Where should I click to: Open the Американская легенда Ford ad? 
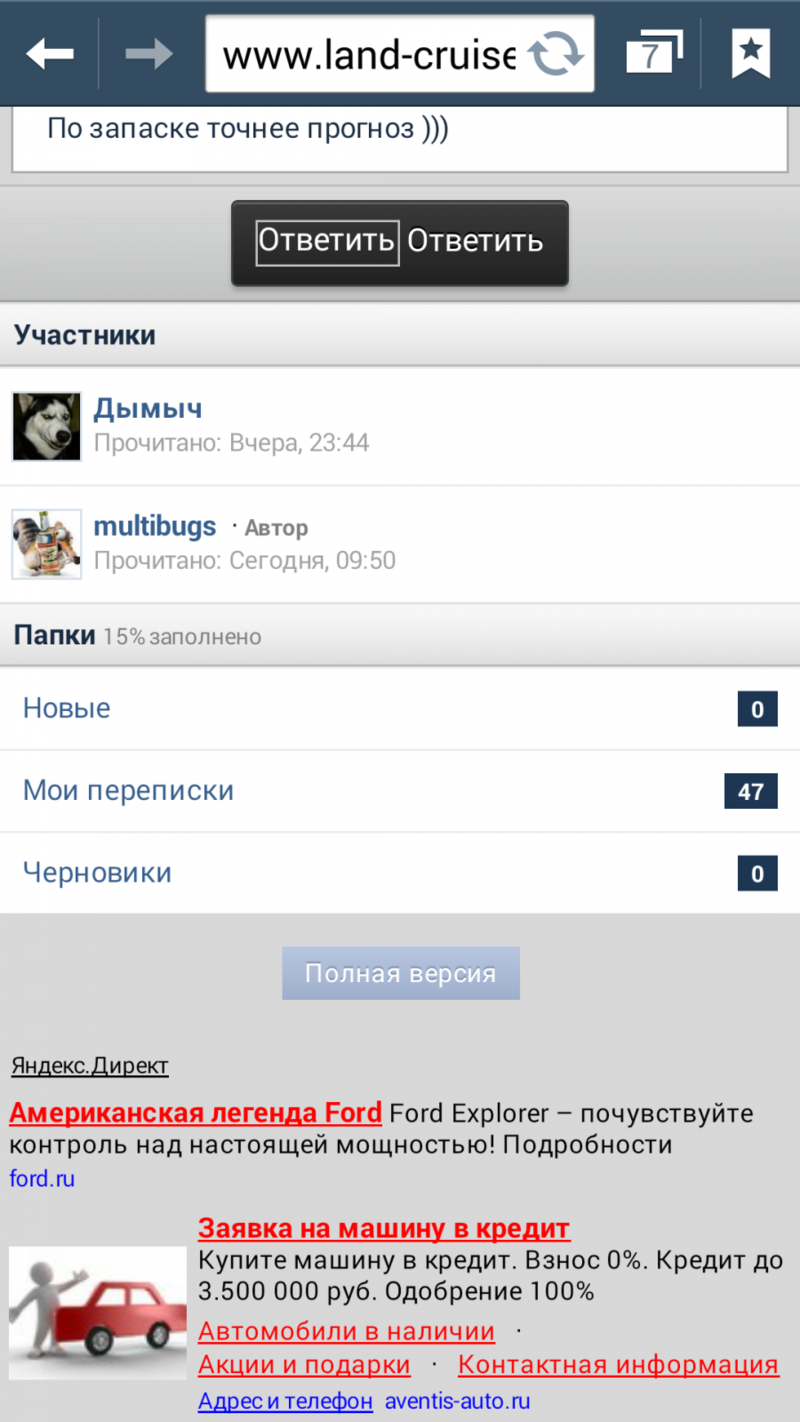(x=195, y=1112)
